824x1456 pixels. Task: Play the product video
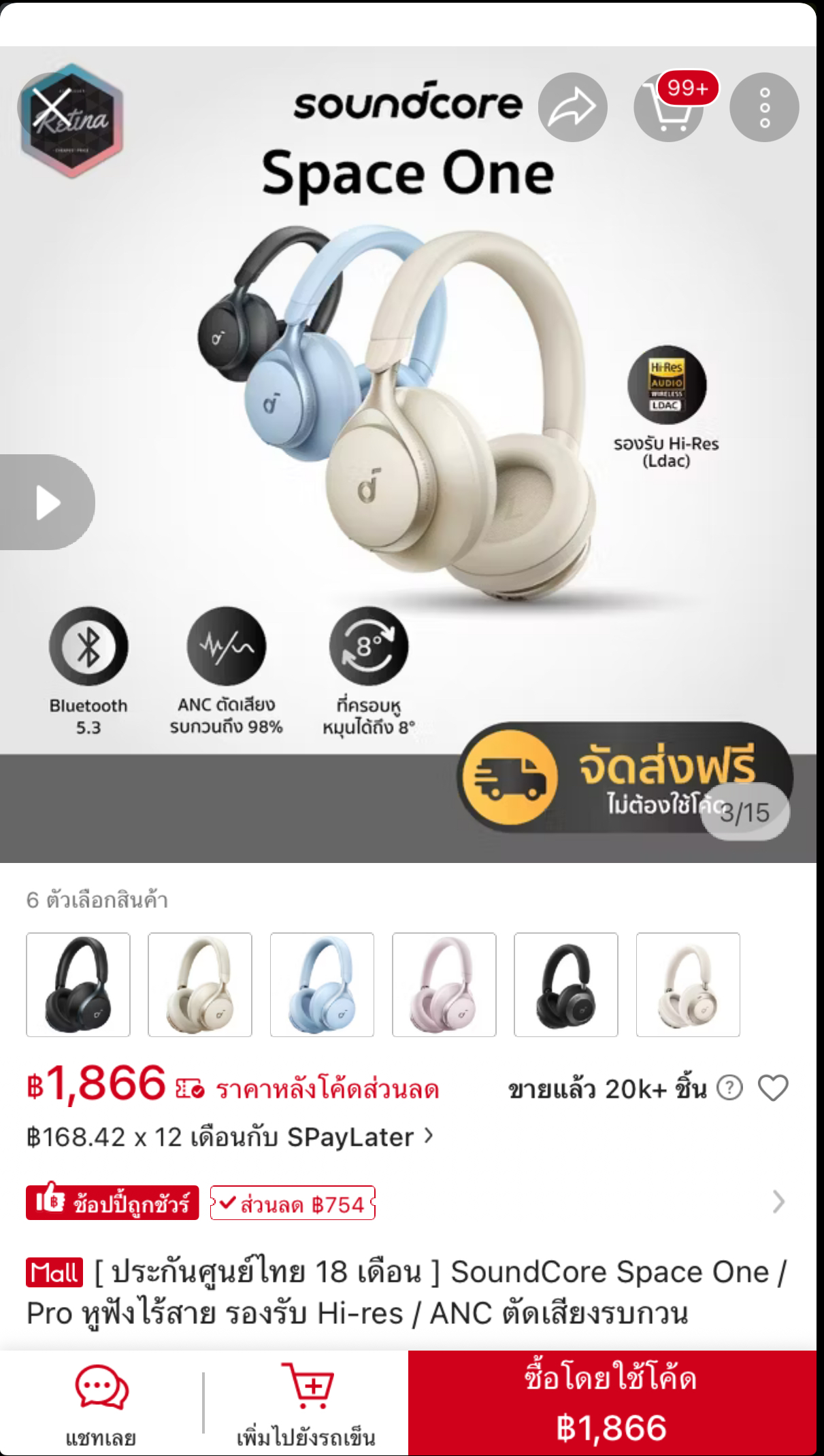coord(47,503)
